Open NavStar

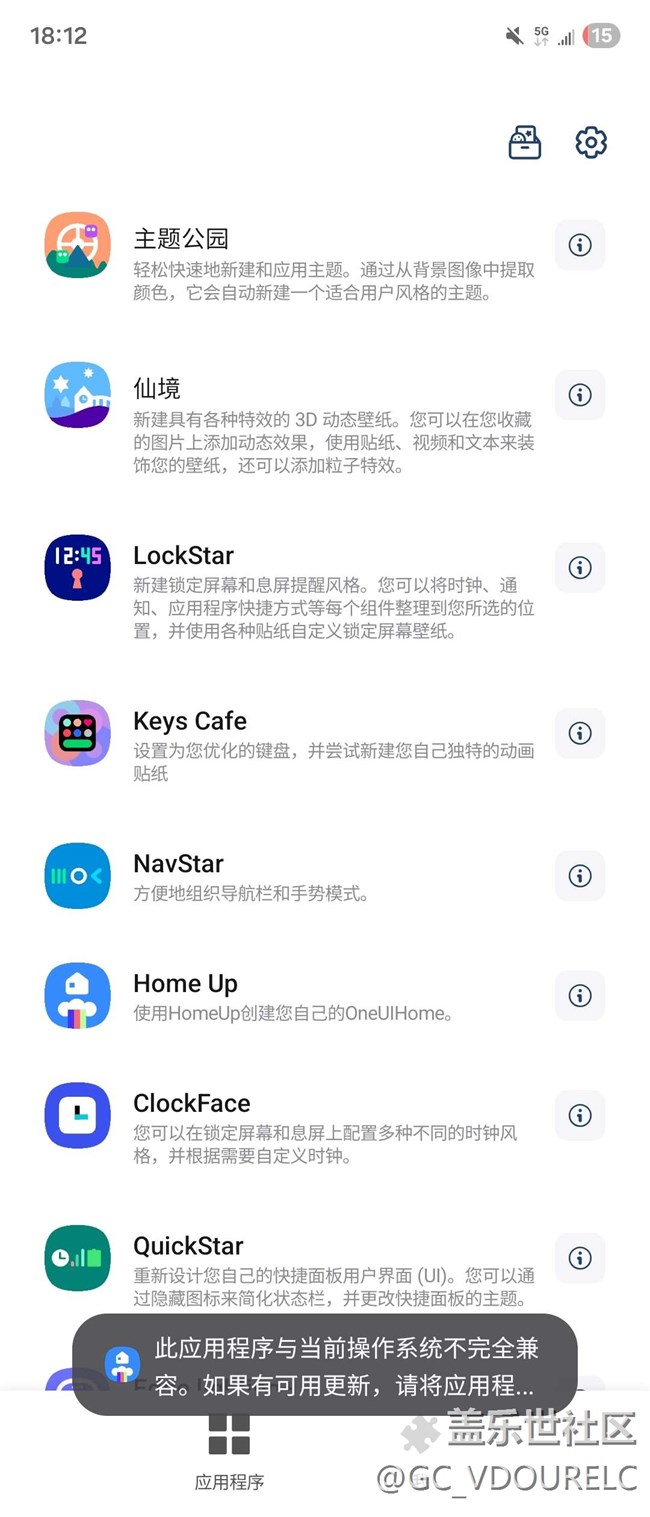[x=290, y=876]
